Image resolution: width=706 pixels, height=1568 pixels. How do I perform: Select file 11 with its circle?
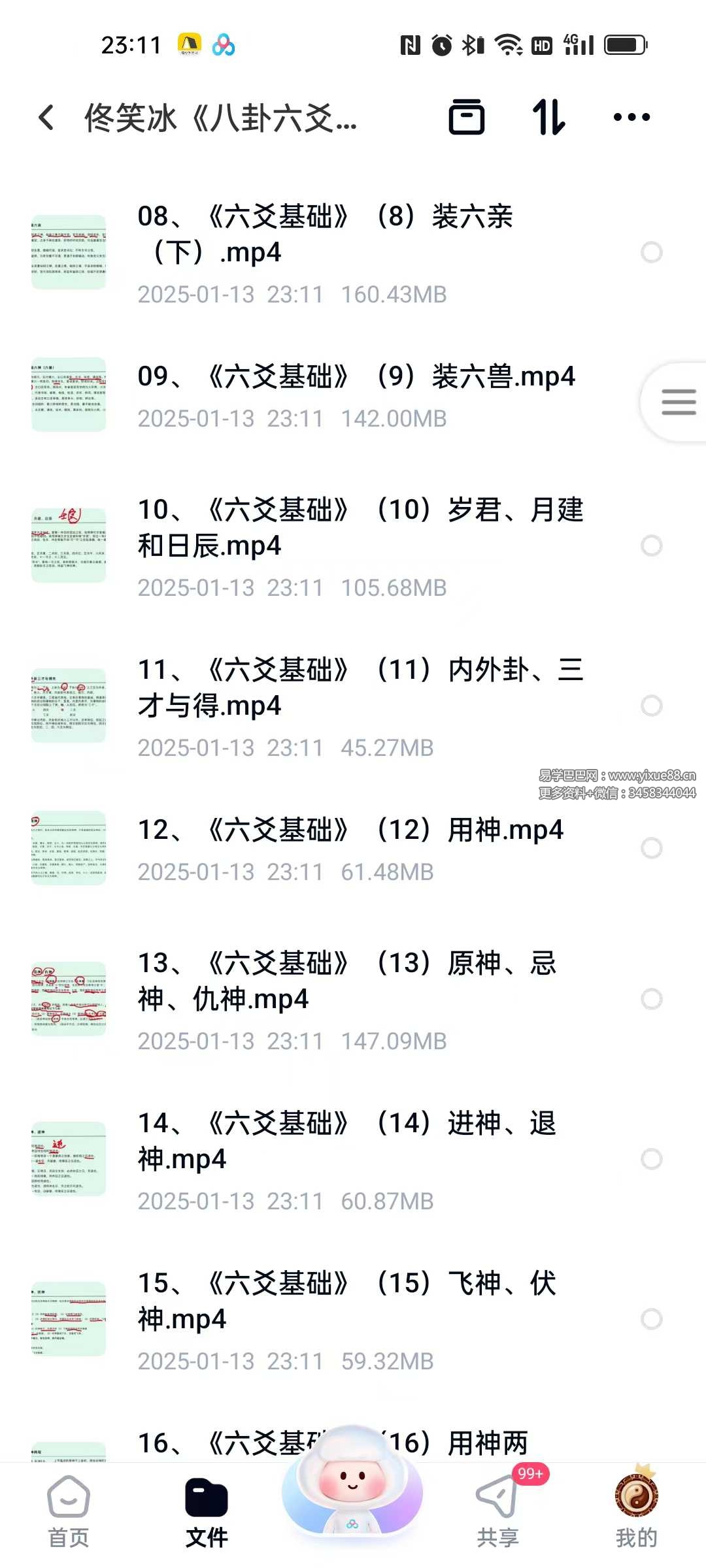[651, 706]
